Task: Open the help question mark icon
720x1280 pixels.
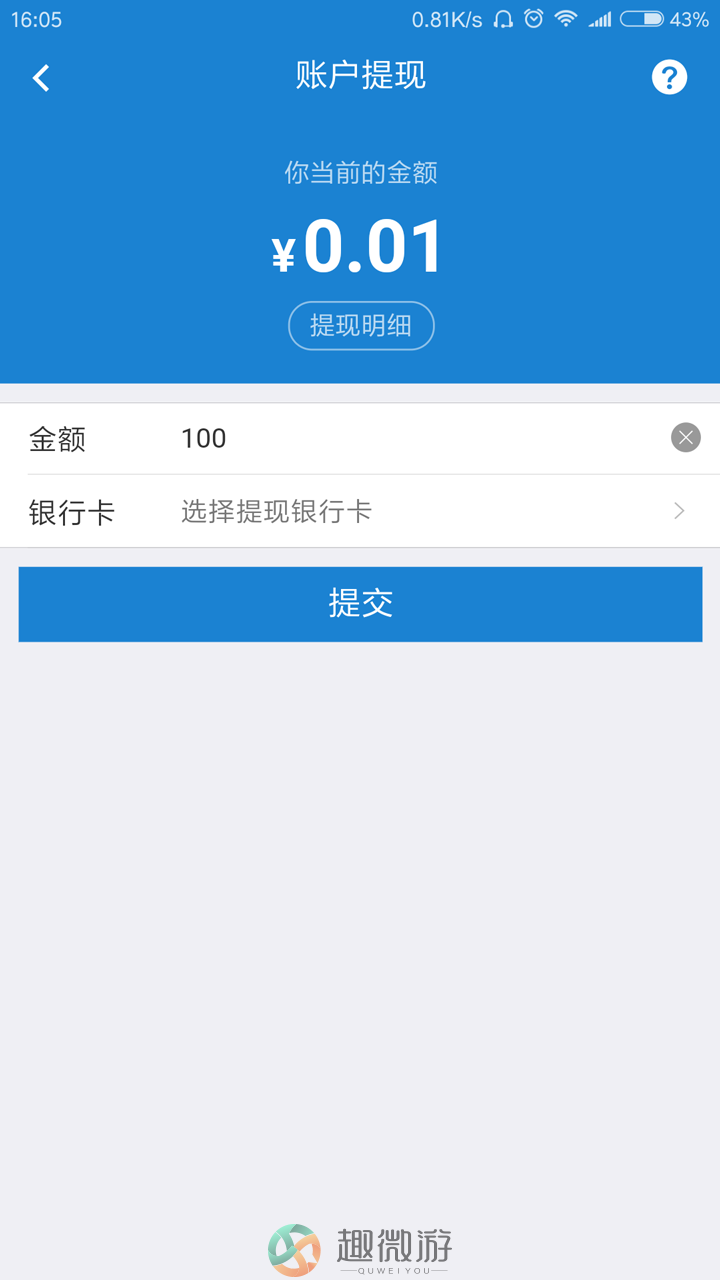Action: pyautogui.click(x=669, y=77)
